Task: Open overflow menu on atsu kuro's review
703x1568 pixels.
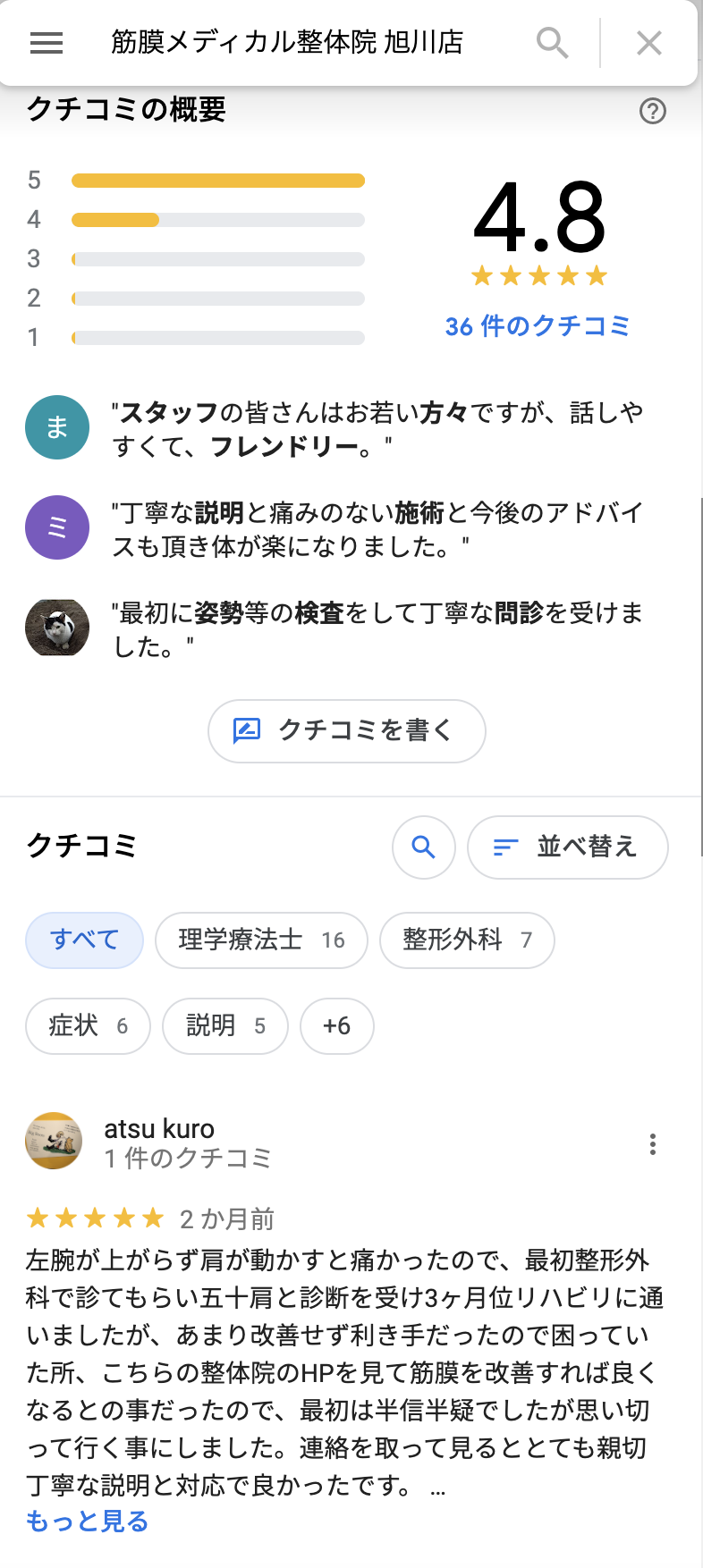Action: click(653, 1144)
